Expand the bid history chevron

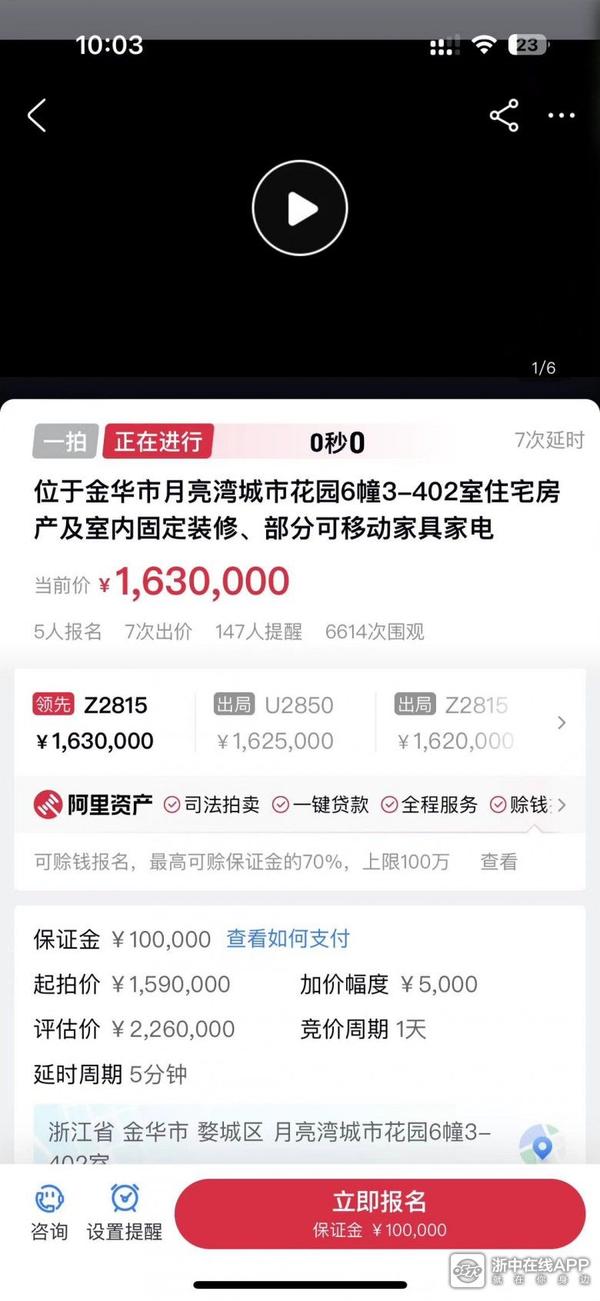[561, 723]
